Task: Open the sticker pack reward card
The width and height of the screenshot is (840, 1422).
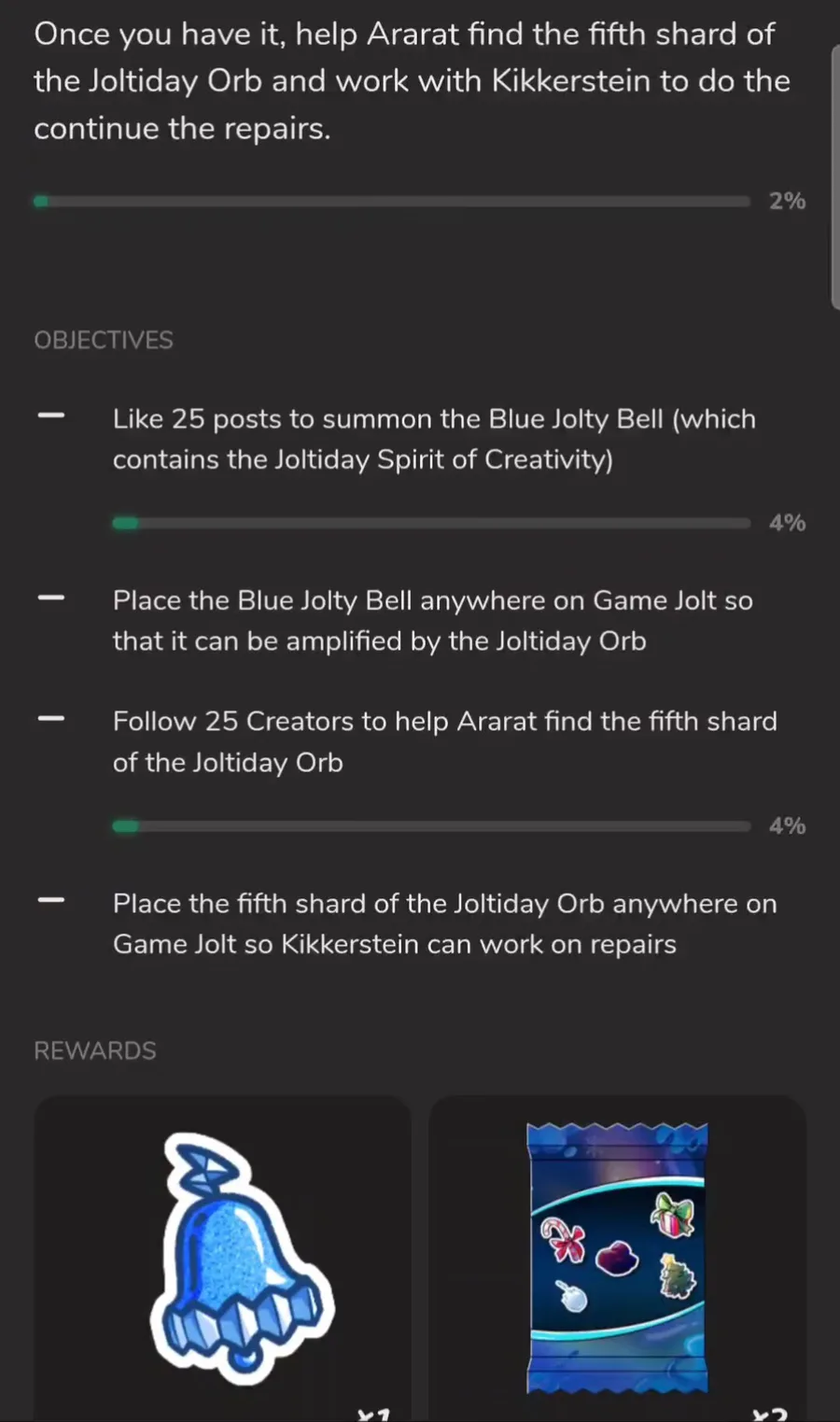Action: click(617, 1259)
